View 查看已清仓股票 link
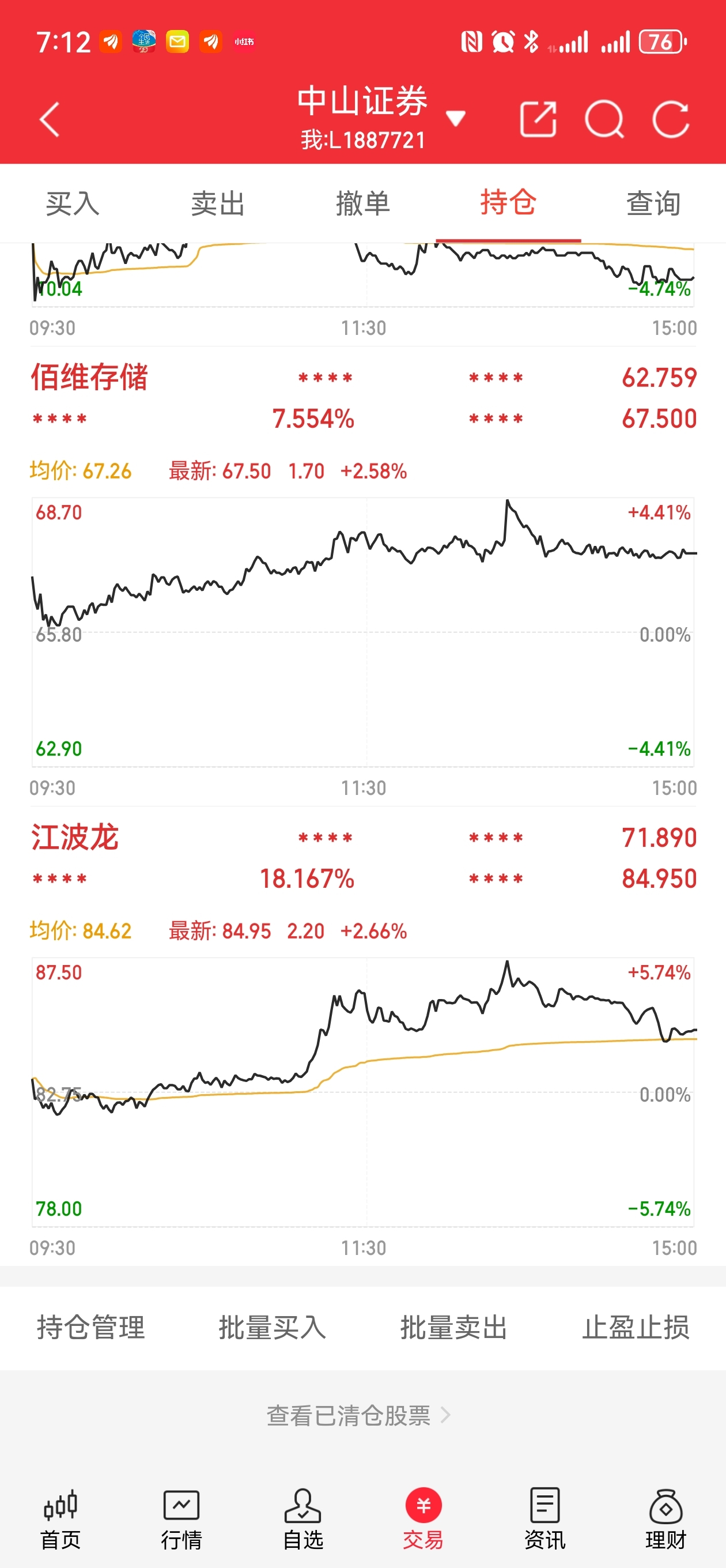 (x=358, y=1415)
